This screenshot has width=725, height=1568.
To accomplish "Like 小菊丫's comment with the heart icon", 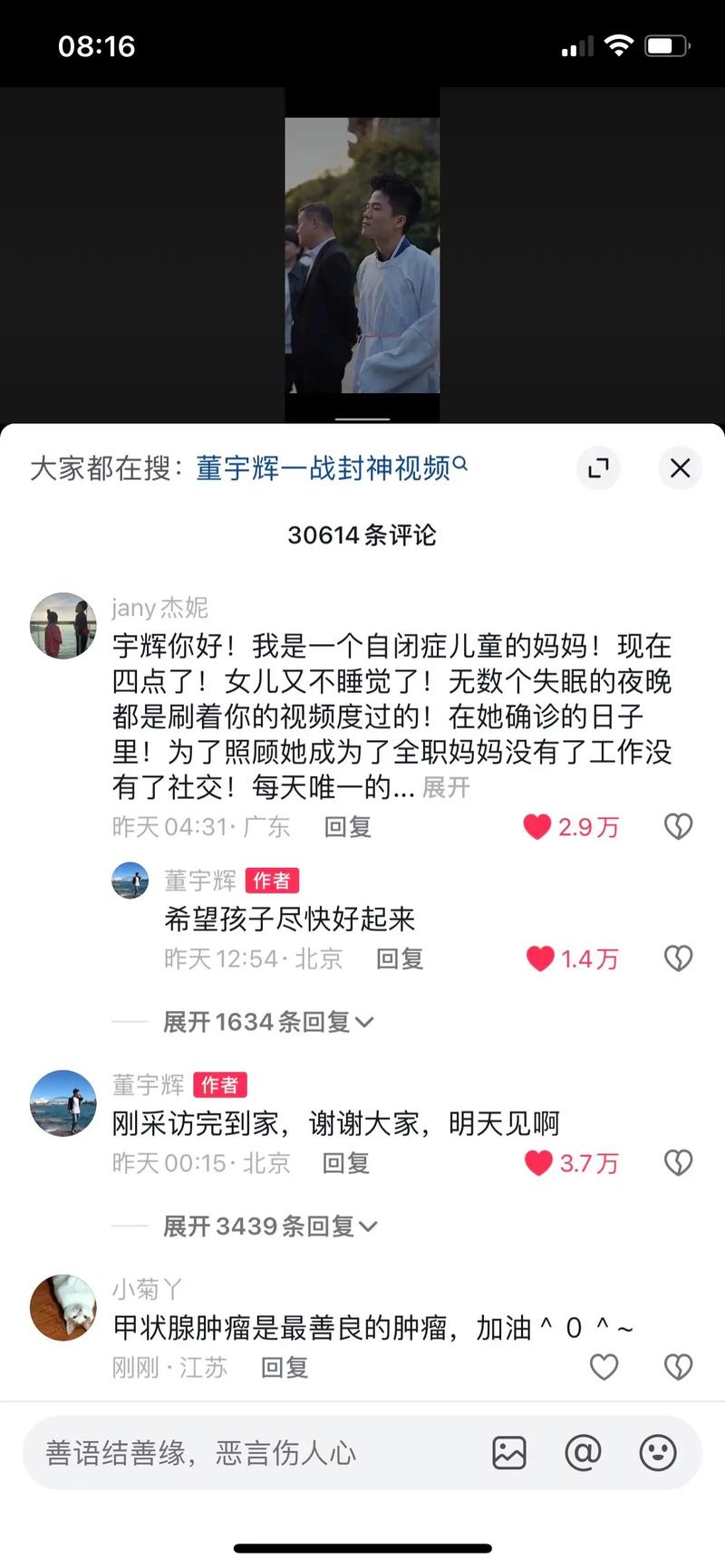I will tap(604, 1368).
